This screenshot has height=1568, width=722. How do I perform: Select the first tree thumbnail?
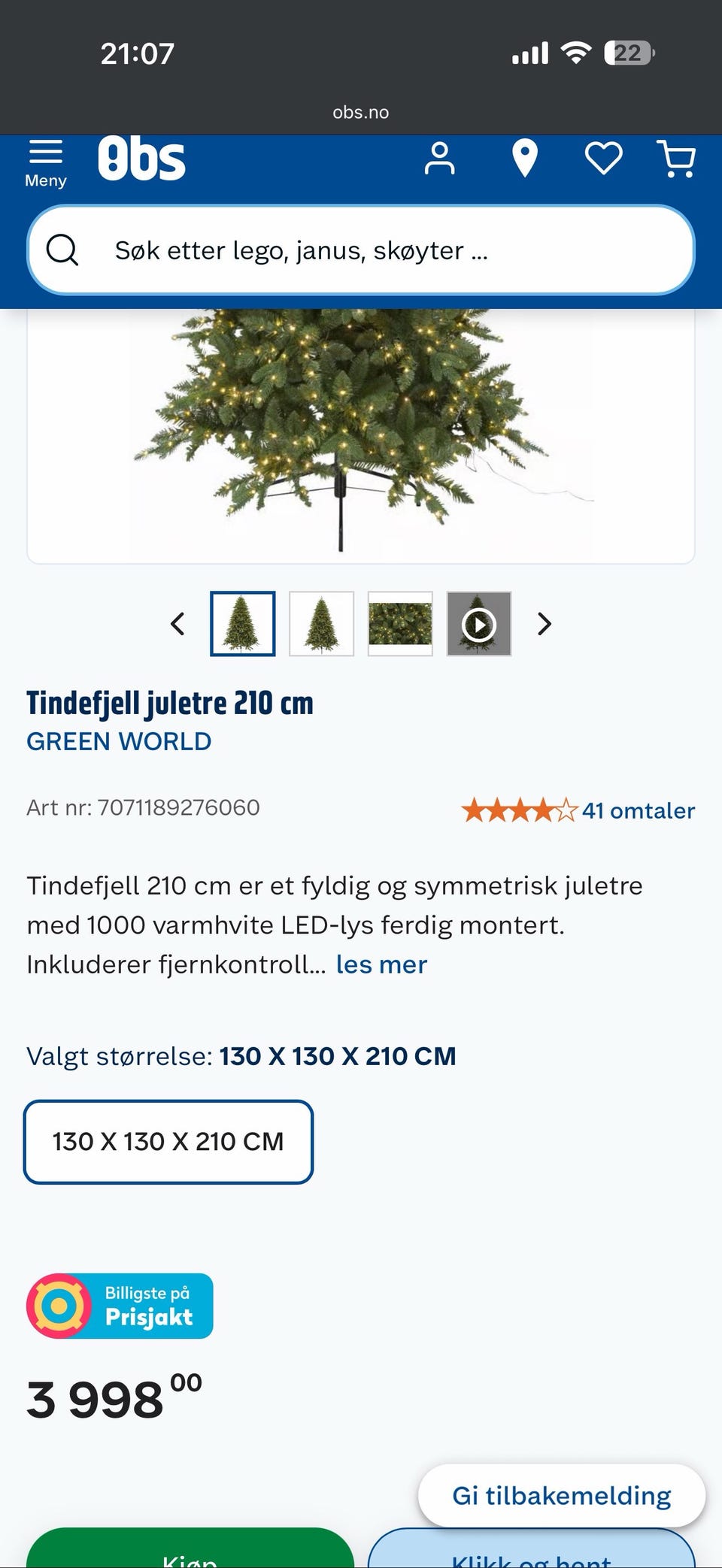point(242,624)
